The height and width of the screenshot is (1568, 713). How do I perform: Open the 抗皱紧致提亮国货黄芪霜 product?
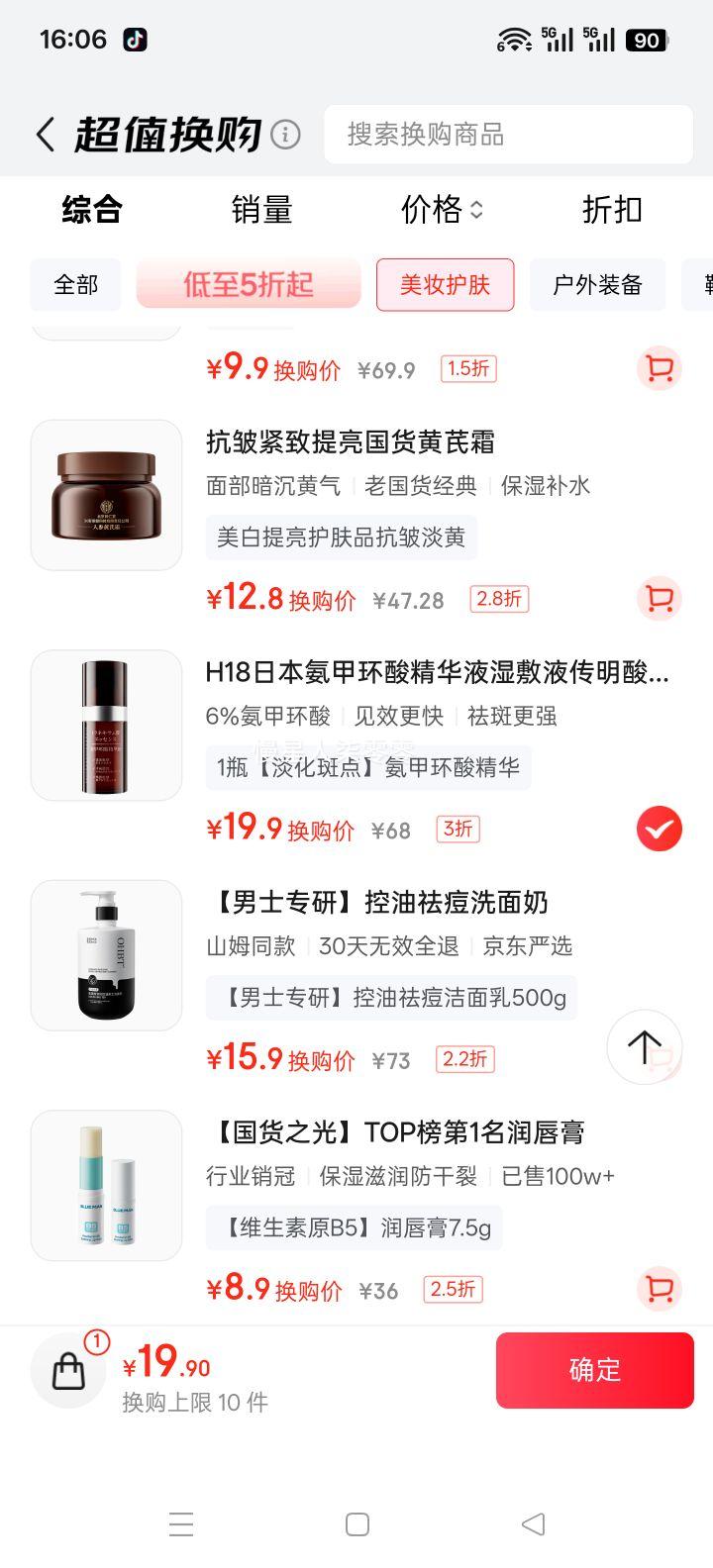click(350, 442)
